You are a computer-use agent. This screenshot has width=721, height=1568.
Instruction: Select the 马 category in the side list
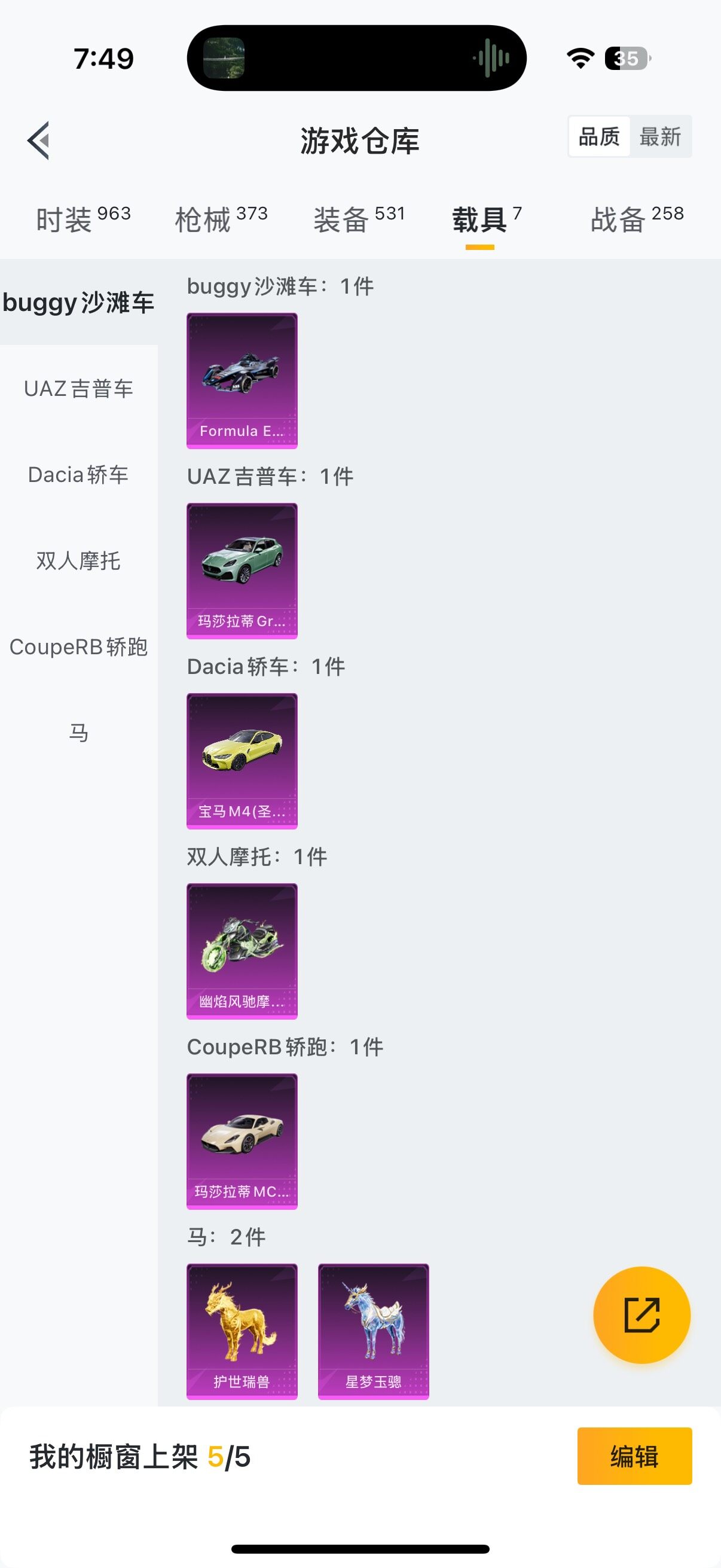click(x=78, y=733)
